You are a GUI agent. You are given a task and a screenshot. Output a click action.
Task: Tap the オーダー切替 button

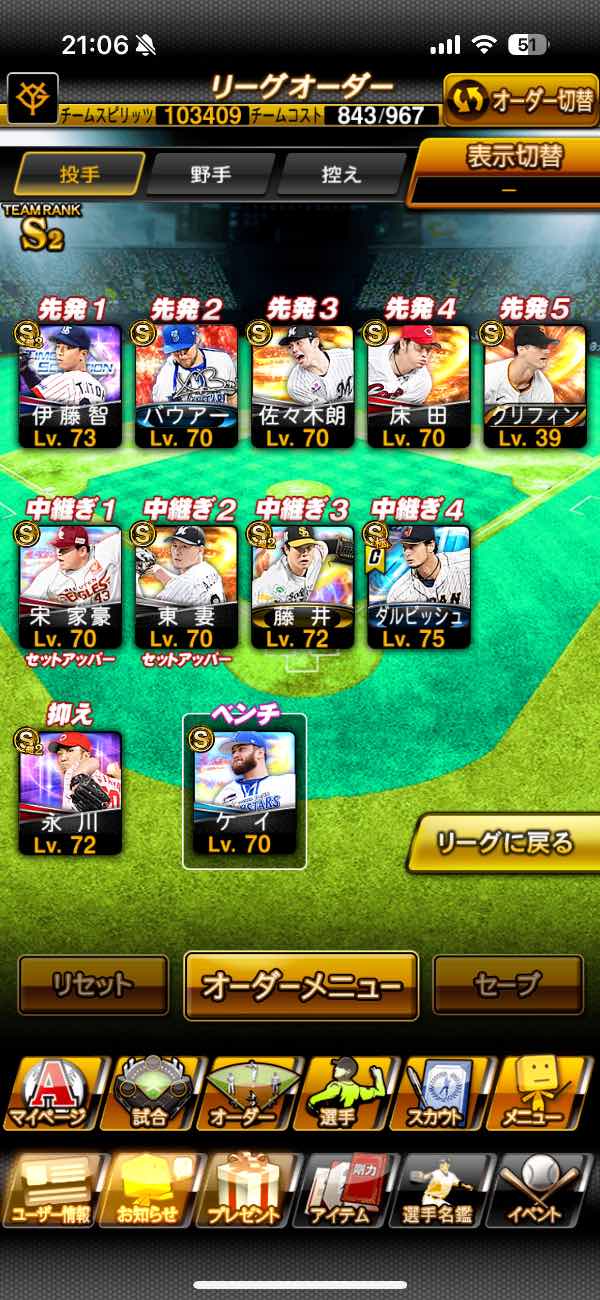[x=520, y=100]
